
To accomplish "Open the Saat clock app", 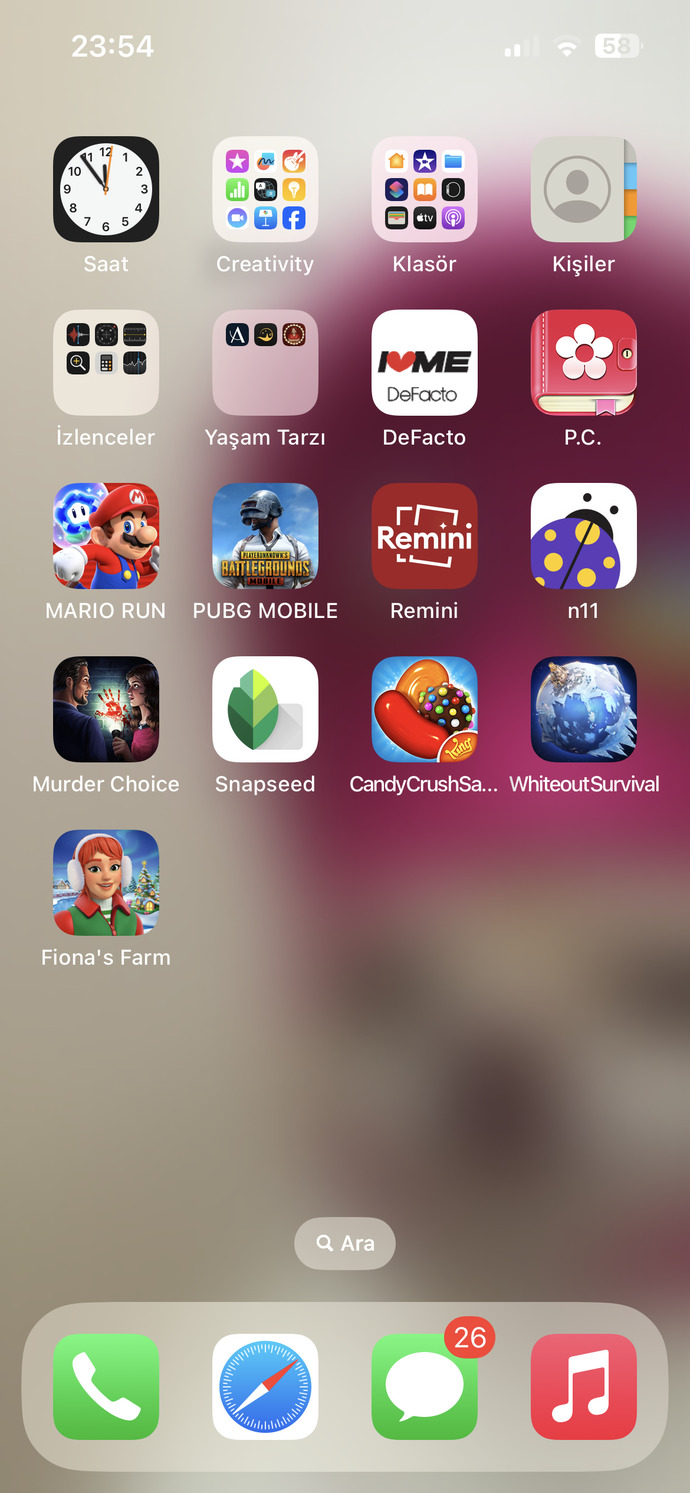I will [x=106, y=189].
